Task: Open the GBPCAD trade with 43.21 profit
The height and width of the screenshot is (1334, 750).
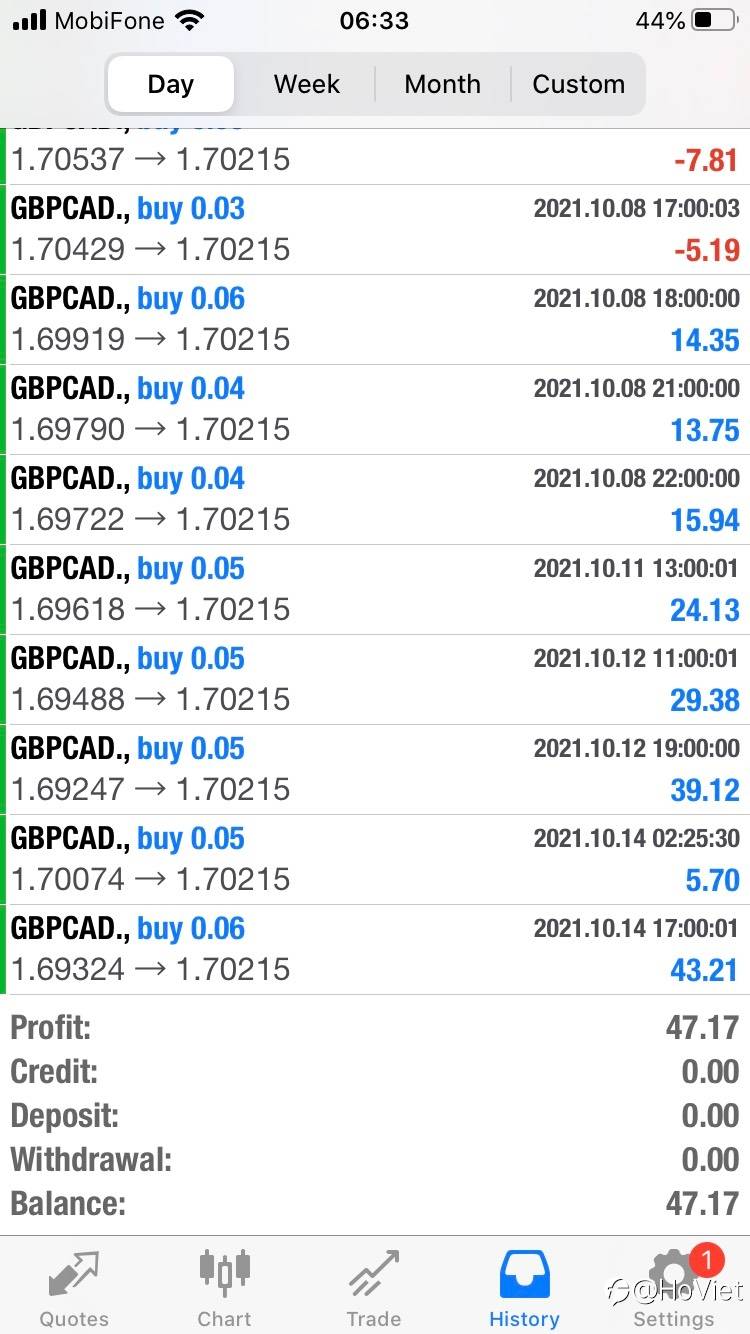Action: click(x=375, y=949)
